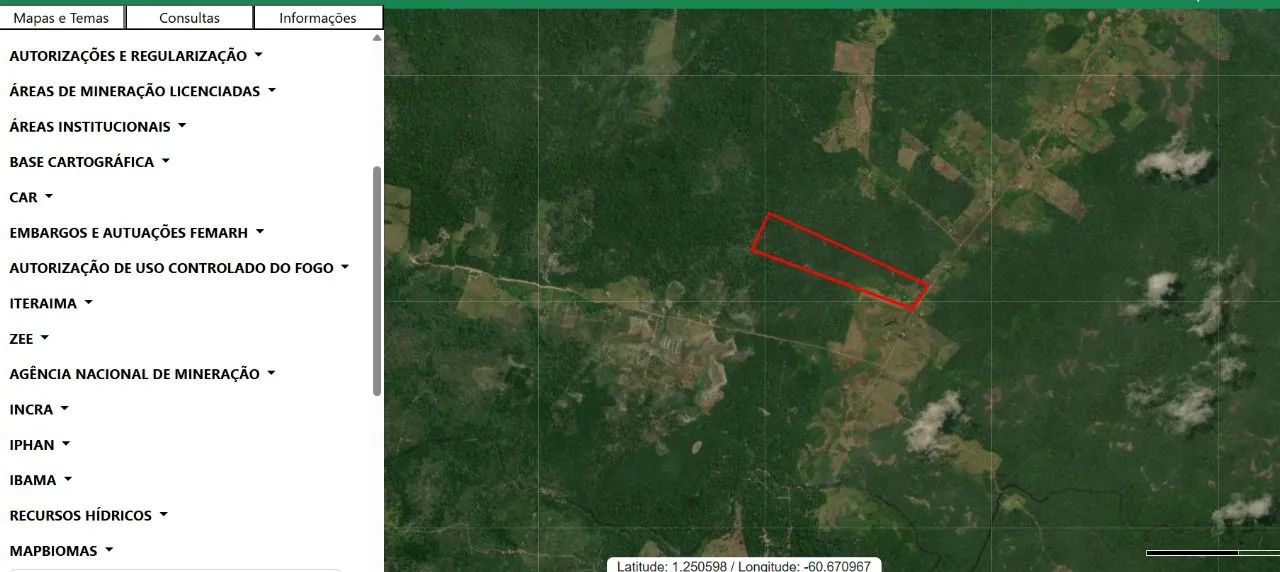Screen dimensions: 1280x572
Task: Expand the Áreas Institucionais group
Action: pyautogui.click(x=97, y=127)
